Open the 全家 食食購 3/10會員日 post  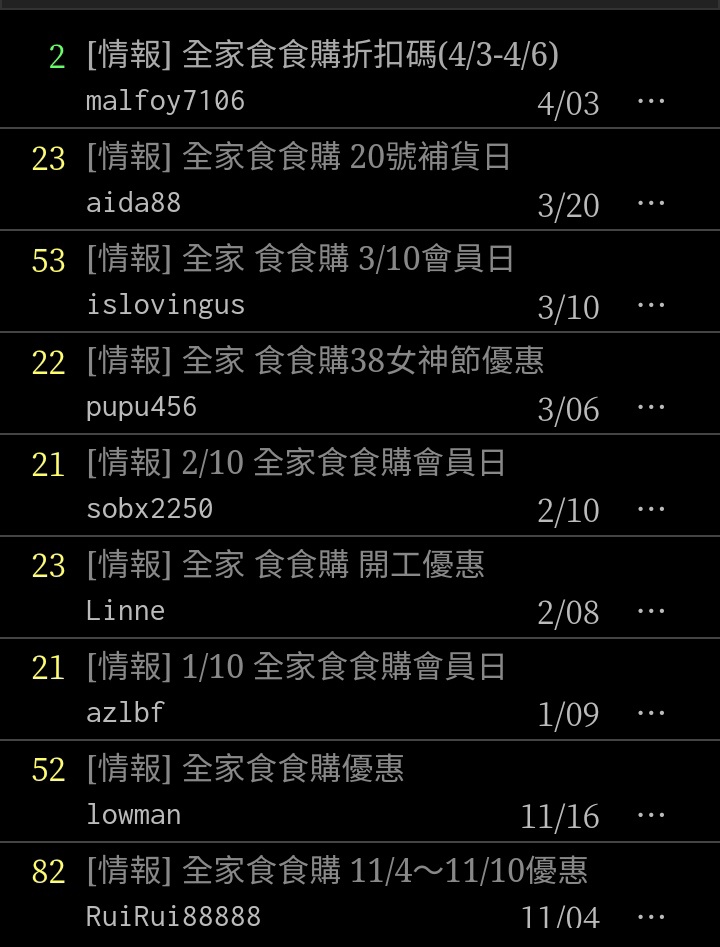click(x=300, y=259)
